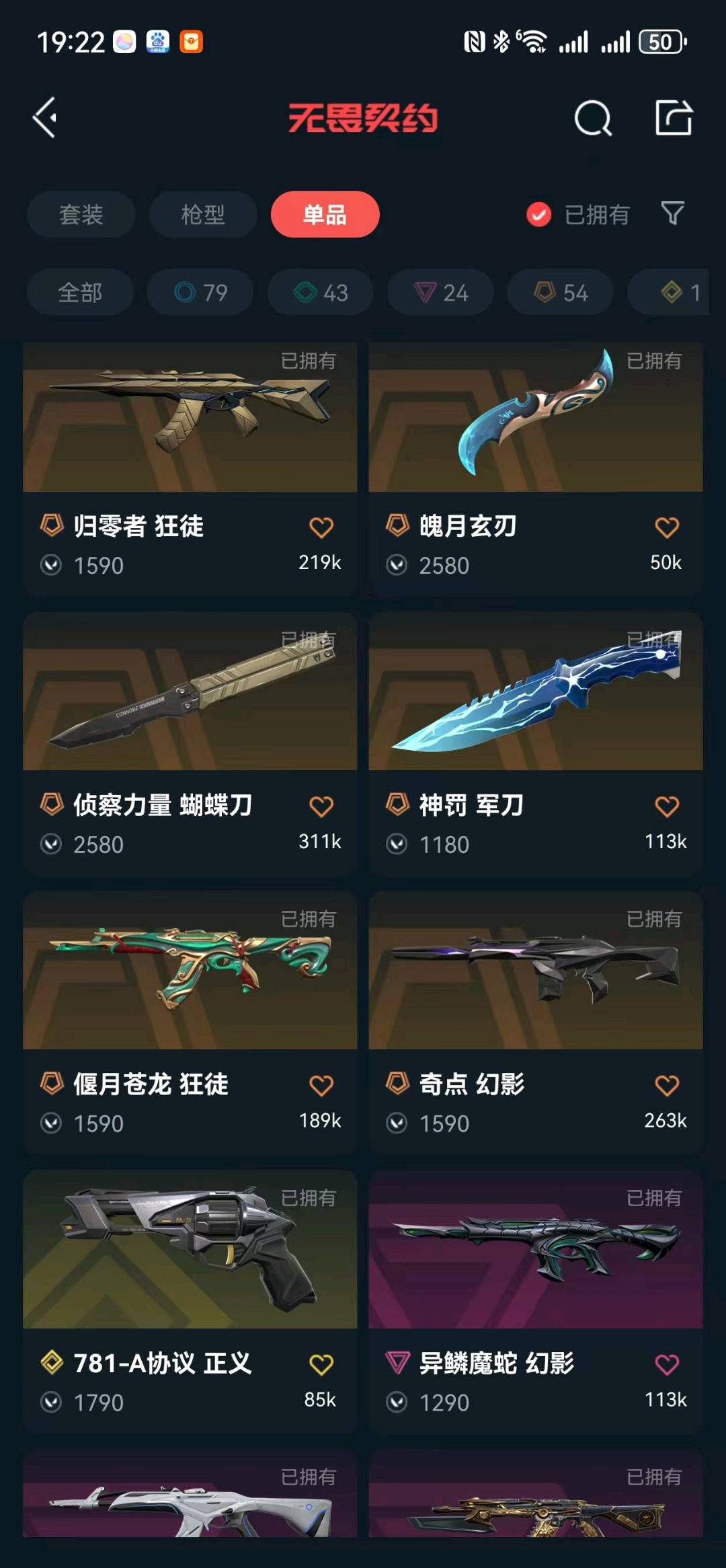The height and width of the screenshot is (1568, 726).
Task: Filter by the rarity chip showing 24
Action: 440,293
